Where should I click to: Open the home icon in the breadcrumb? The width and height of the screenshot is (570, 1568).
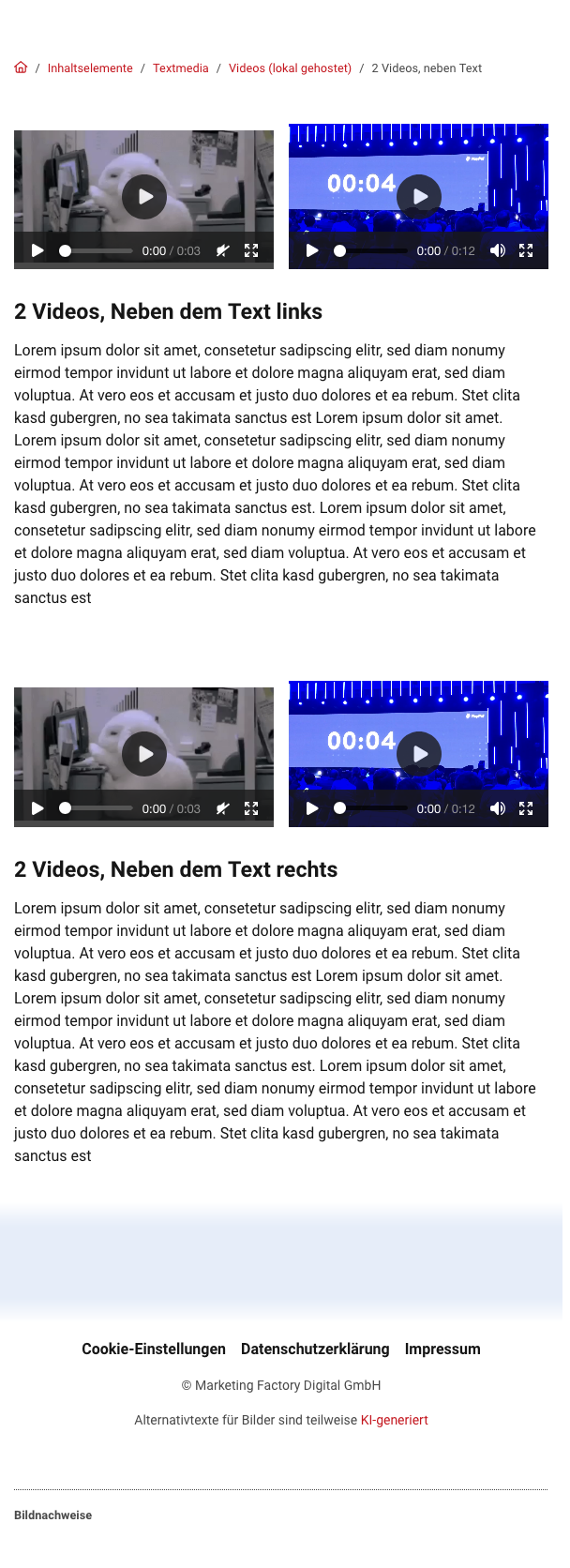pyautogui.click(x=21, y=68)
